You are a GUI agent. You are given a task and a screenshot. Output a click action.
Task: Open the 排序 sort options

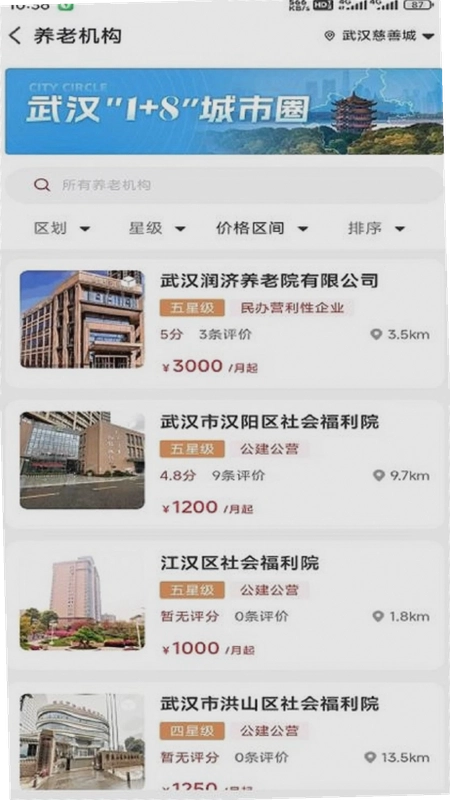[x=377, y=228]
